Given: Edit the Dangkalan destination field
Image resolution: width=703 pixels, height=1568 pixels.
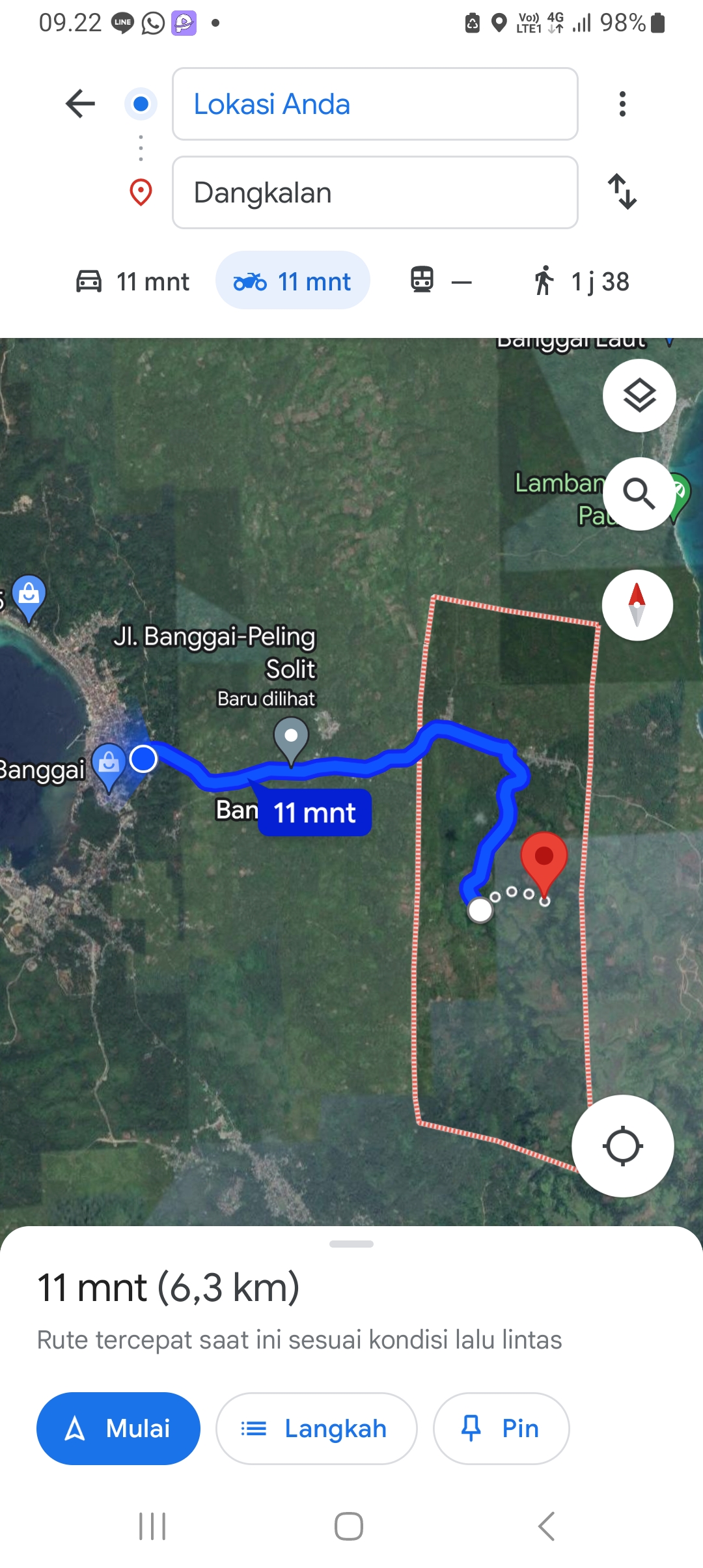Looking at the screenshot, I should click(x=375, y=193).
